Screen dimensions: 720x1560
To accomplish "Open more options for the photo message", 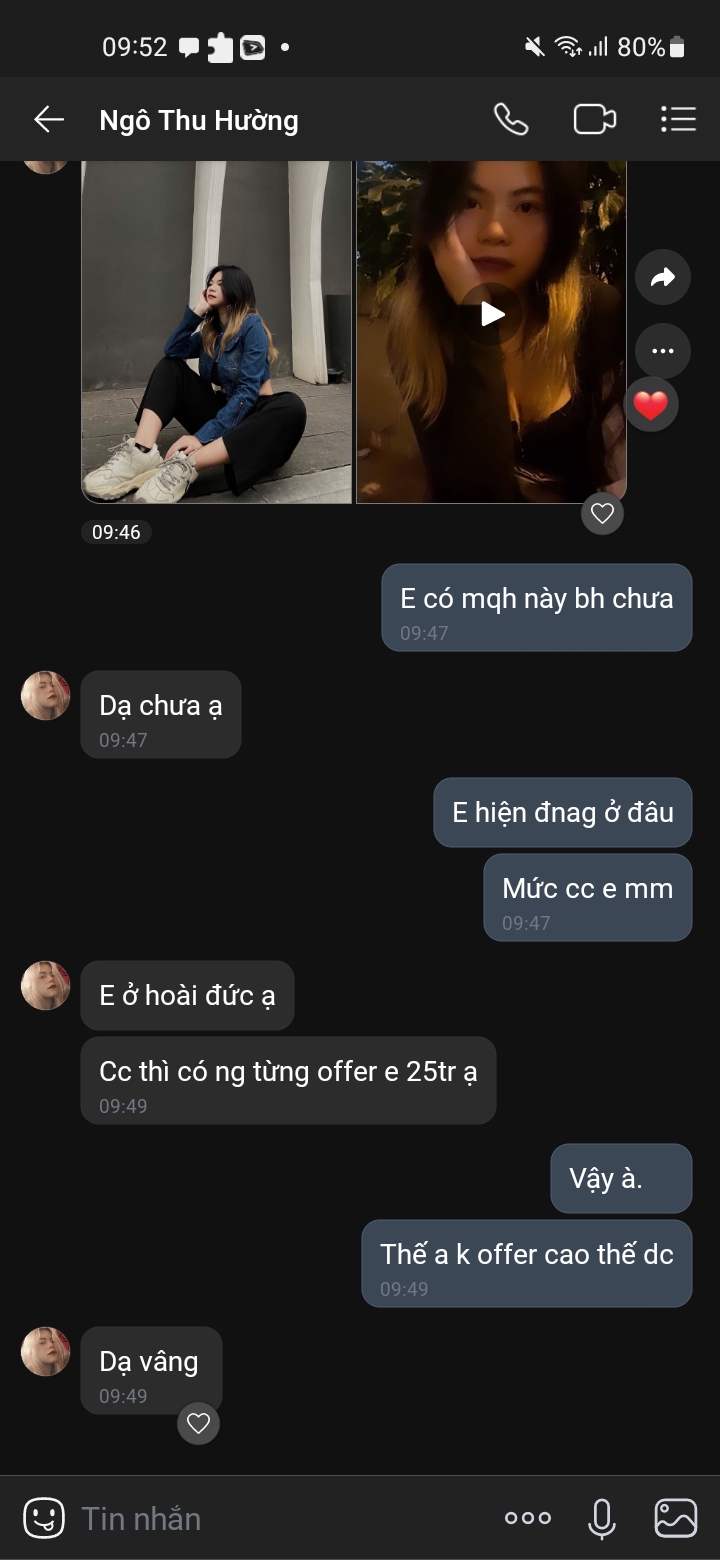I will point(662,351).
